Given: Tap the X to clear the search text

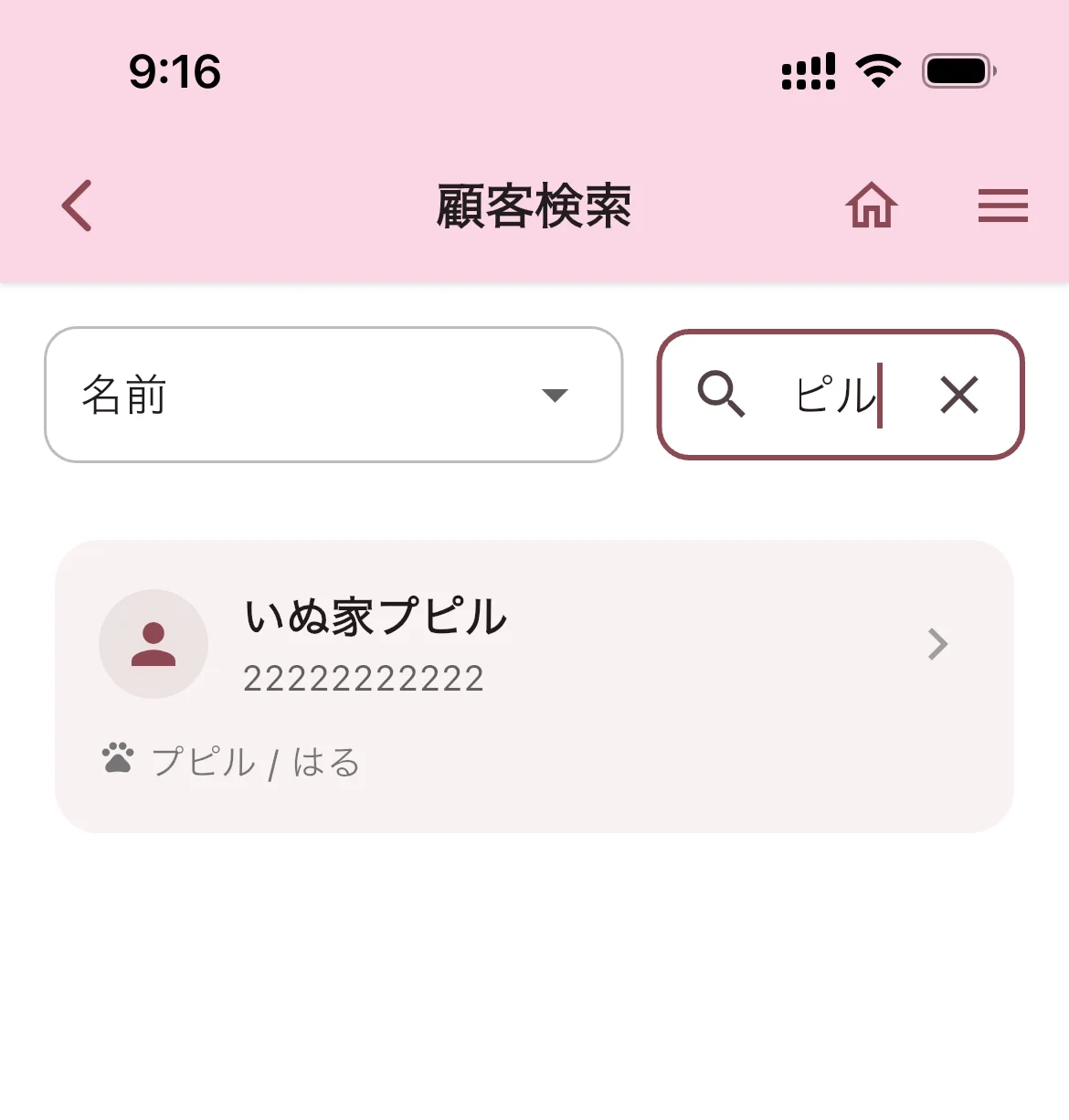Looking at the screenshot, I should pyautogui.click(x=958, y=396).
